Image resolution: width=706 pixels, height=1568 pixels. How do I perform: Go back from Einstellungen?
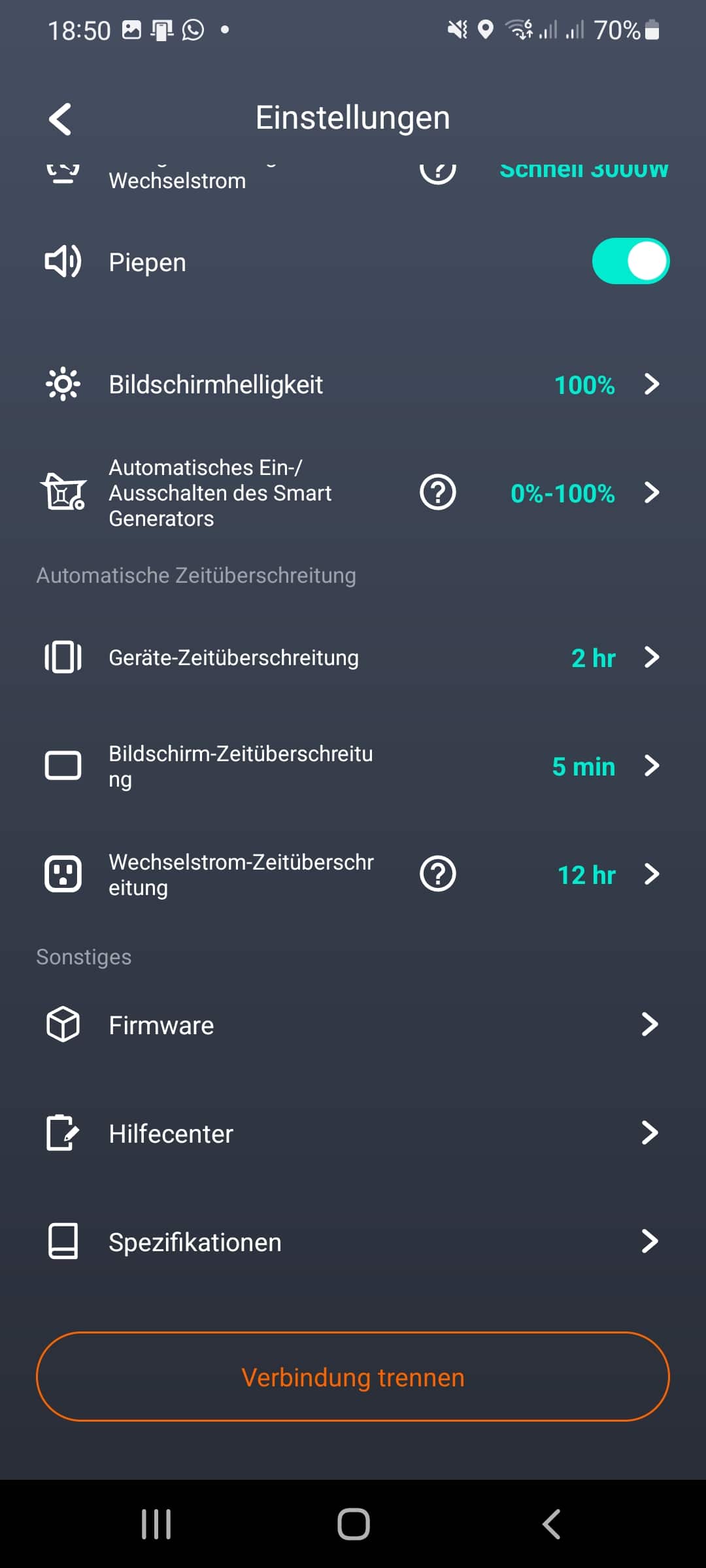(x=60, y=120)
